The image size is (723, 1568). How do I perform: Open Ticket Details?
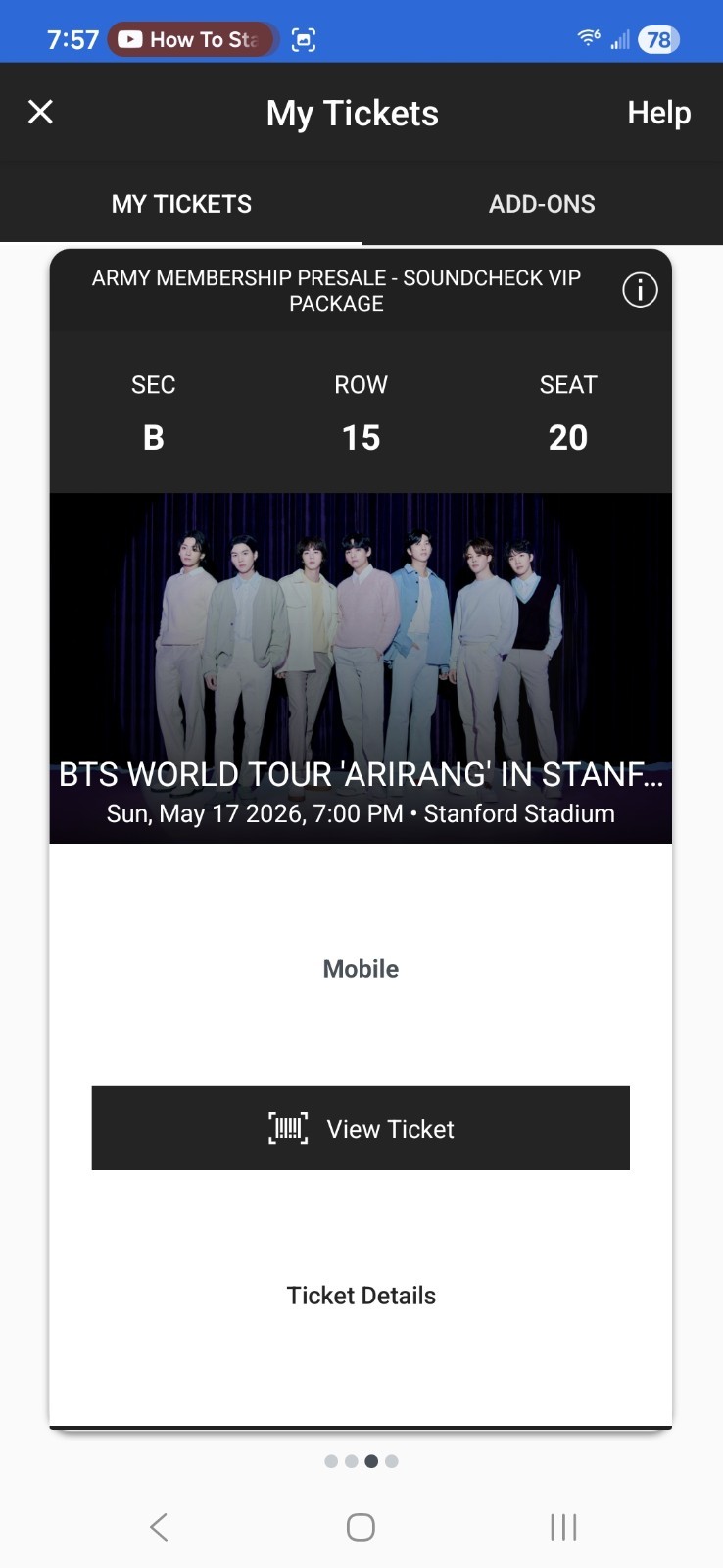click(361, 1295)
